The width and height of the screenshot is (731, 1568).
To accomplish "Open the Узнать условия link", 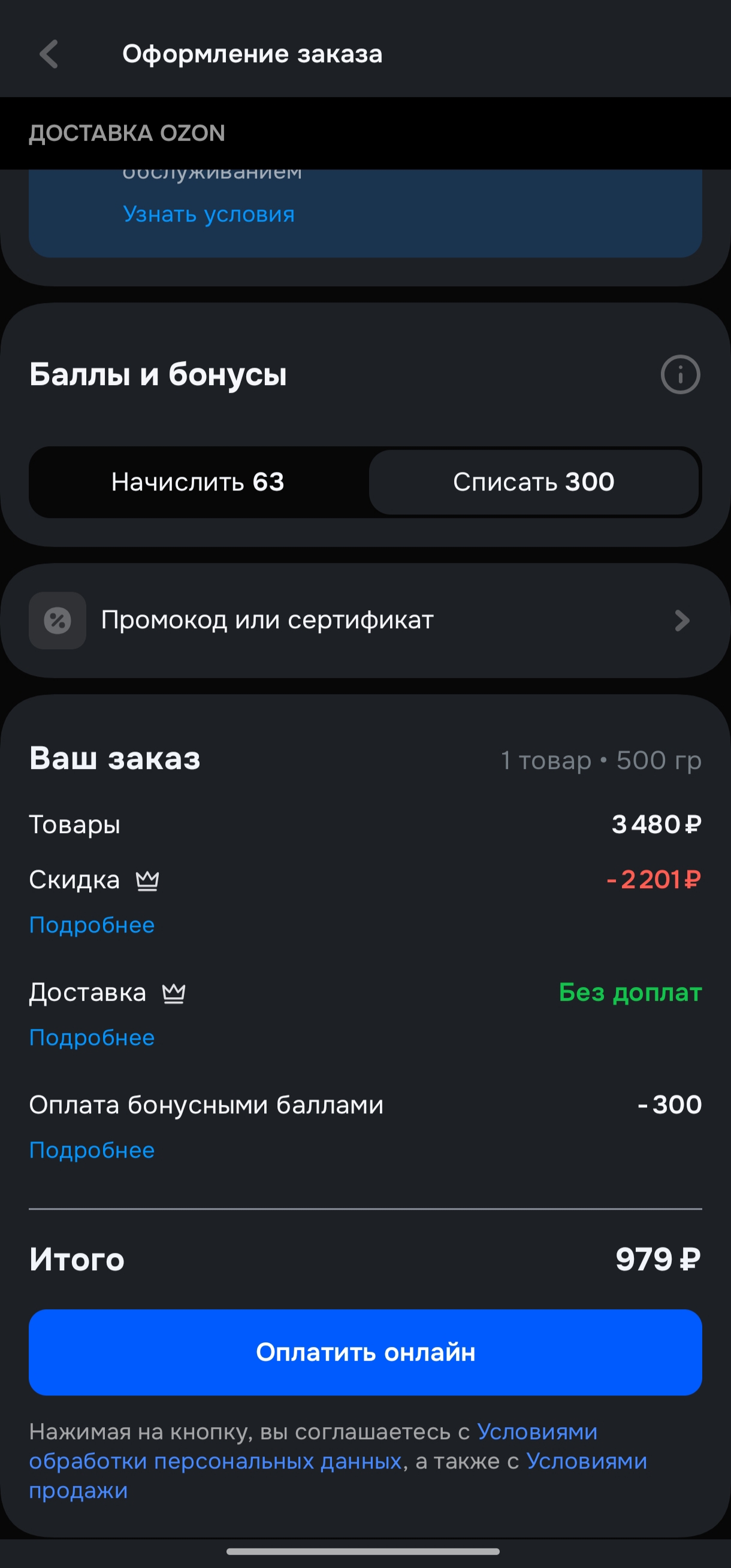I will pos(209,214).
